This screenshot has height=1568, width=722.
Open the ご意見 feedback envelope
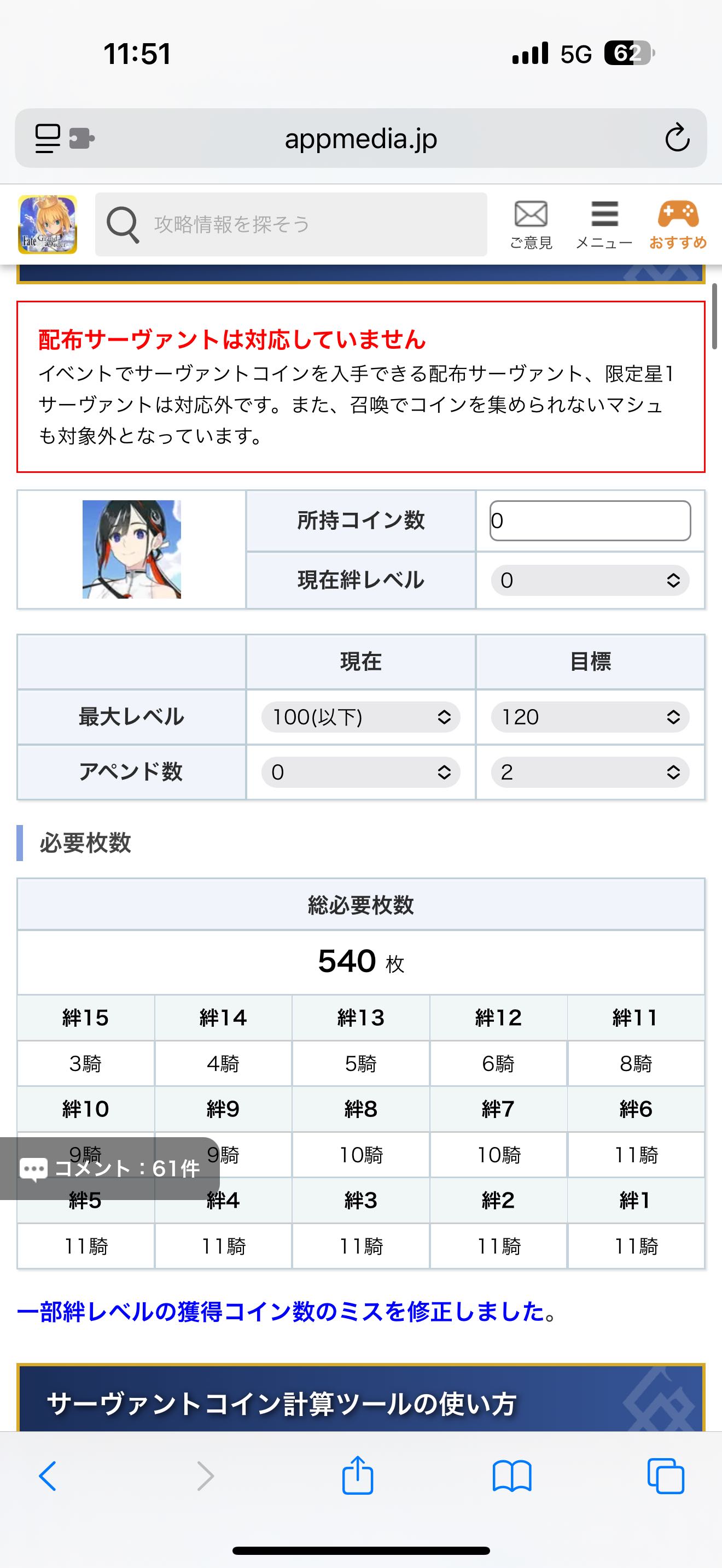531,224
